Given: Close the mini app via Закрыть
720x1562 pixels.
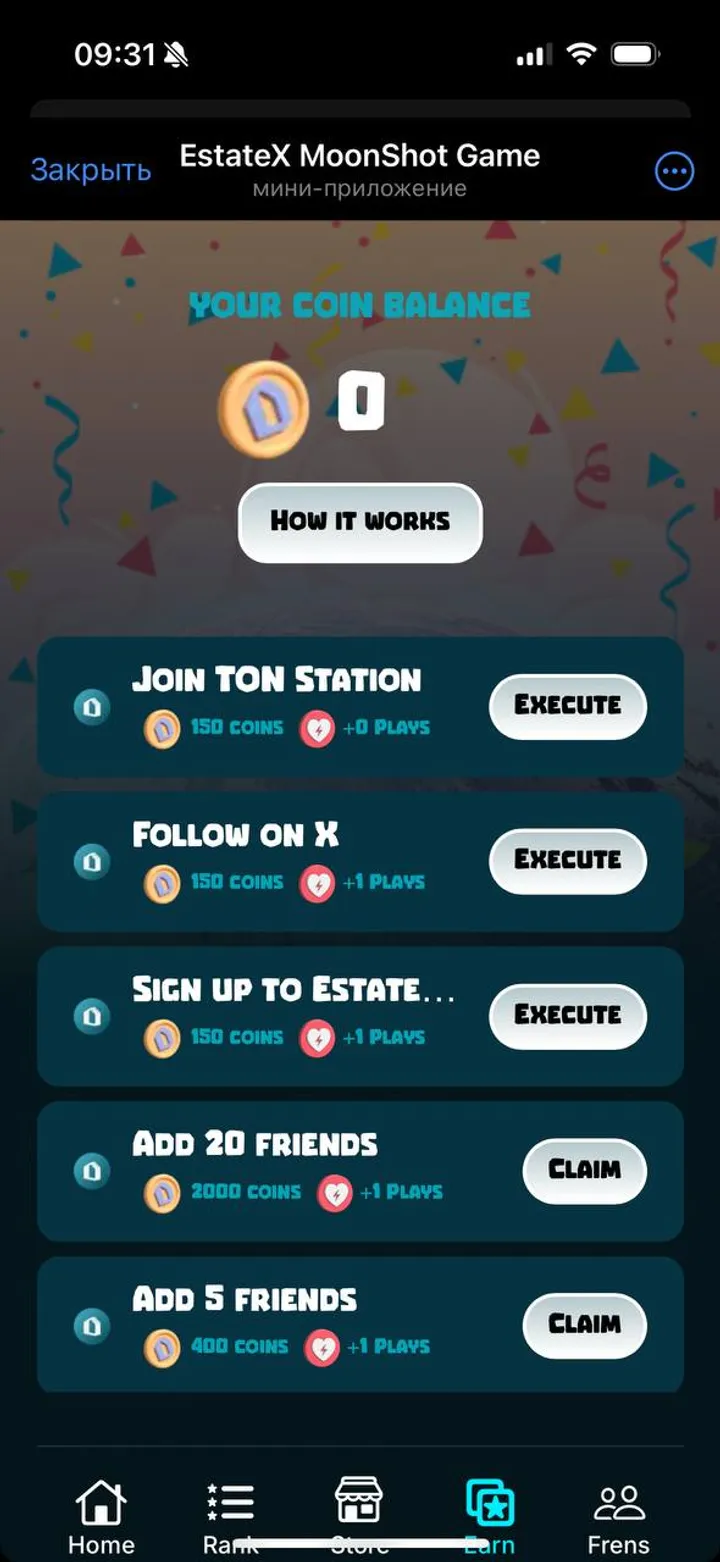Looking at the screenshot, I should (x=91, y=170).
